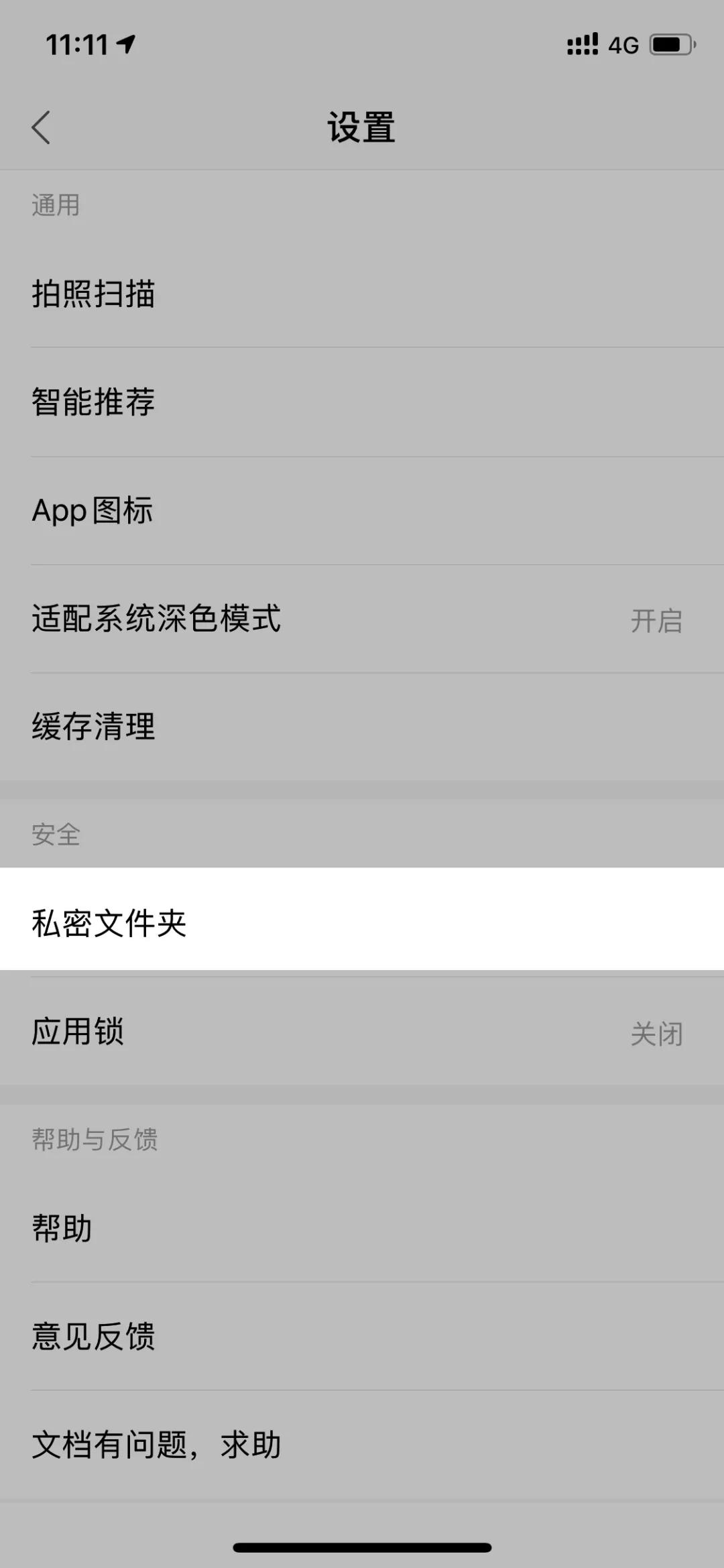Tap the back arrow to leave 设置
Viewport: 724px width, 1568px height.
42,127
